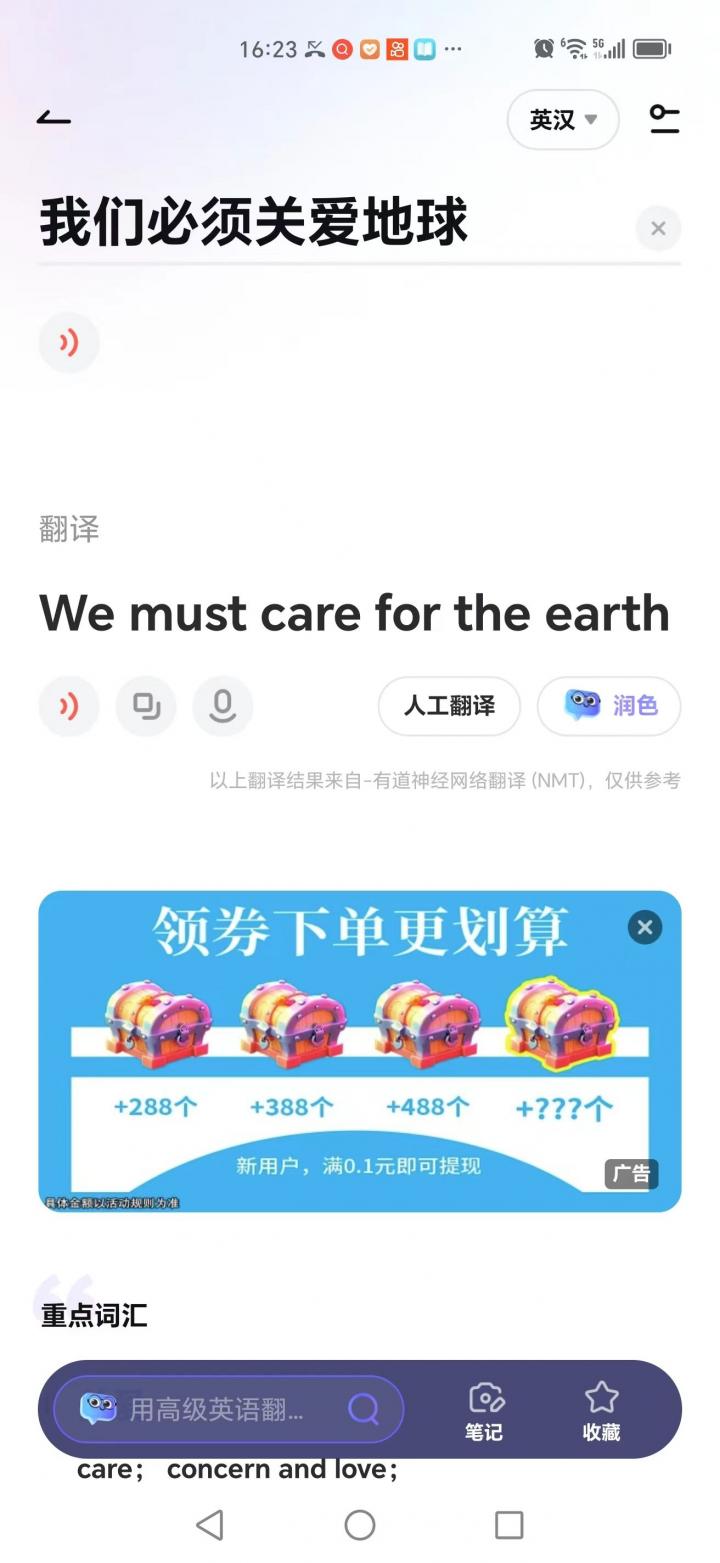Open 笔记 notes from the bottom bar
The image size is (720, 1563).
(x=484, y=1409)
